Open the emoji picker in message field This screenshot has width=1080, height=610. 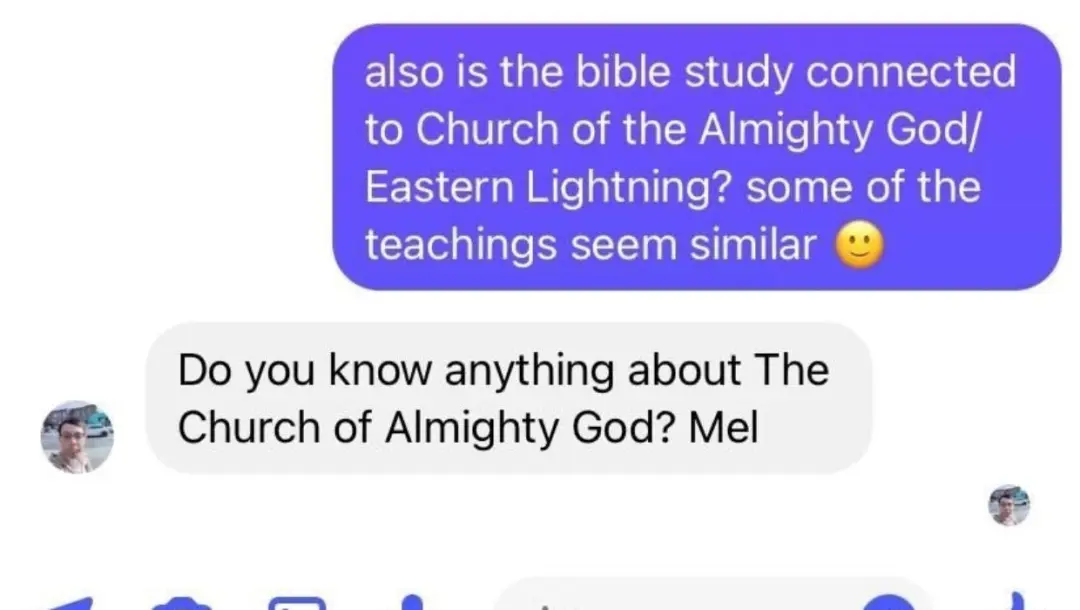point(888,602)
